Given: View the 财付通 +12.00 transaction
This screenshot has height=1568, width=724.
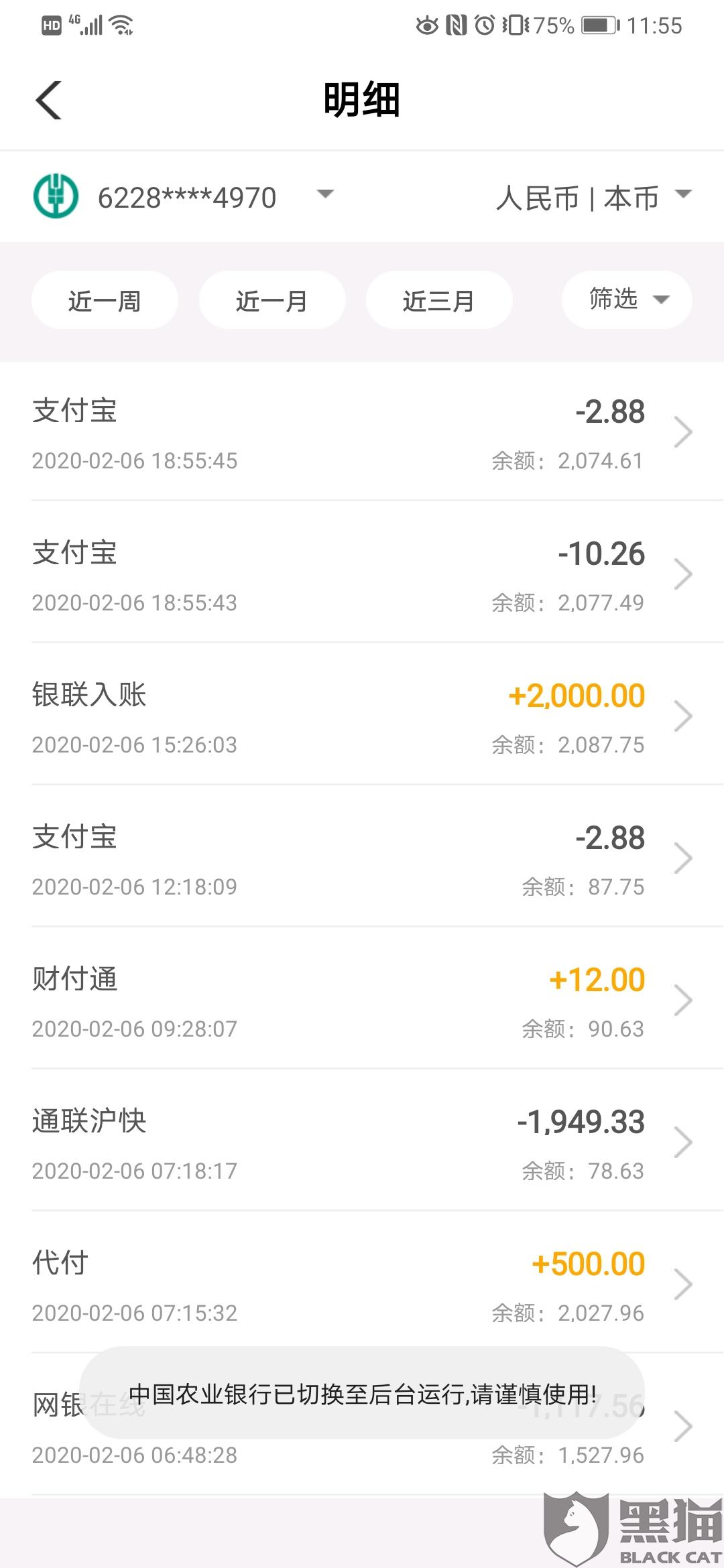Looking at the screenshot, I should (x=362, y=998).
